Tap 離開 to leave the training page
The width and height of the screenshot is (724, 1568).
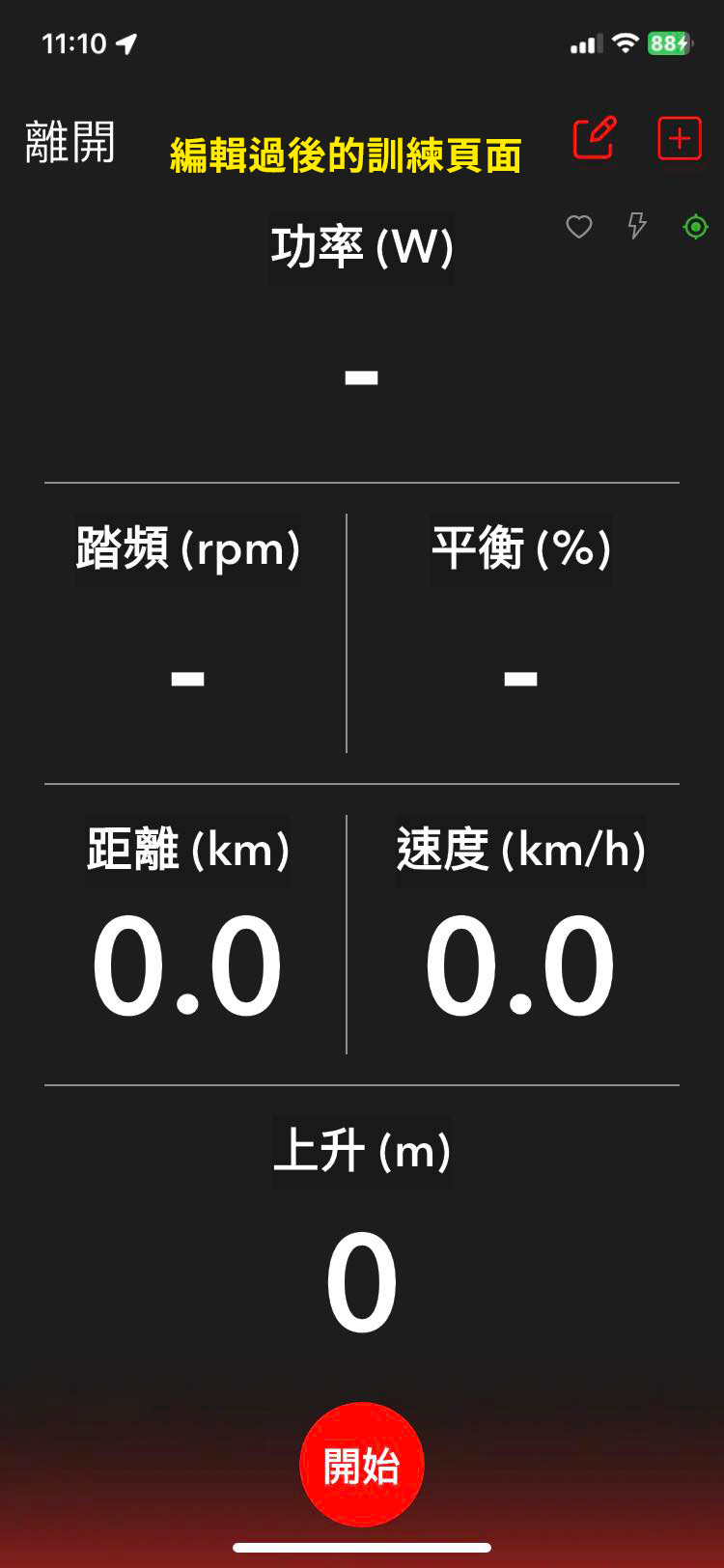coord(70,143)
